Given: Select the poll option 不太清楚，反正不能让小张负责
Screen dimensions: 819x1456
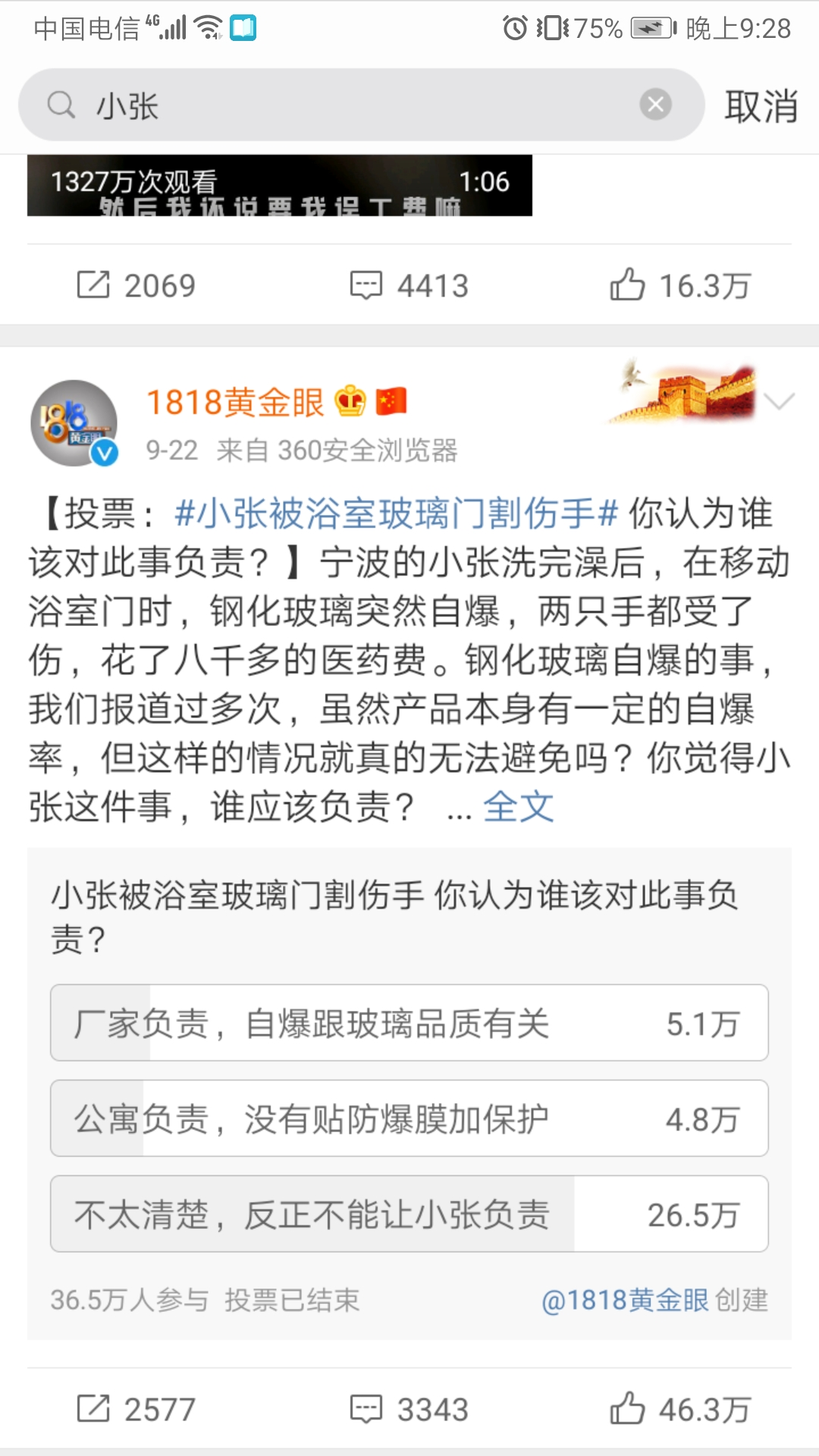Looking at the screenshot, I should (409, 1214).
